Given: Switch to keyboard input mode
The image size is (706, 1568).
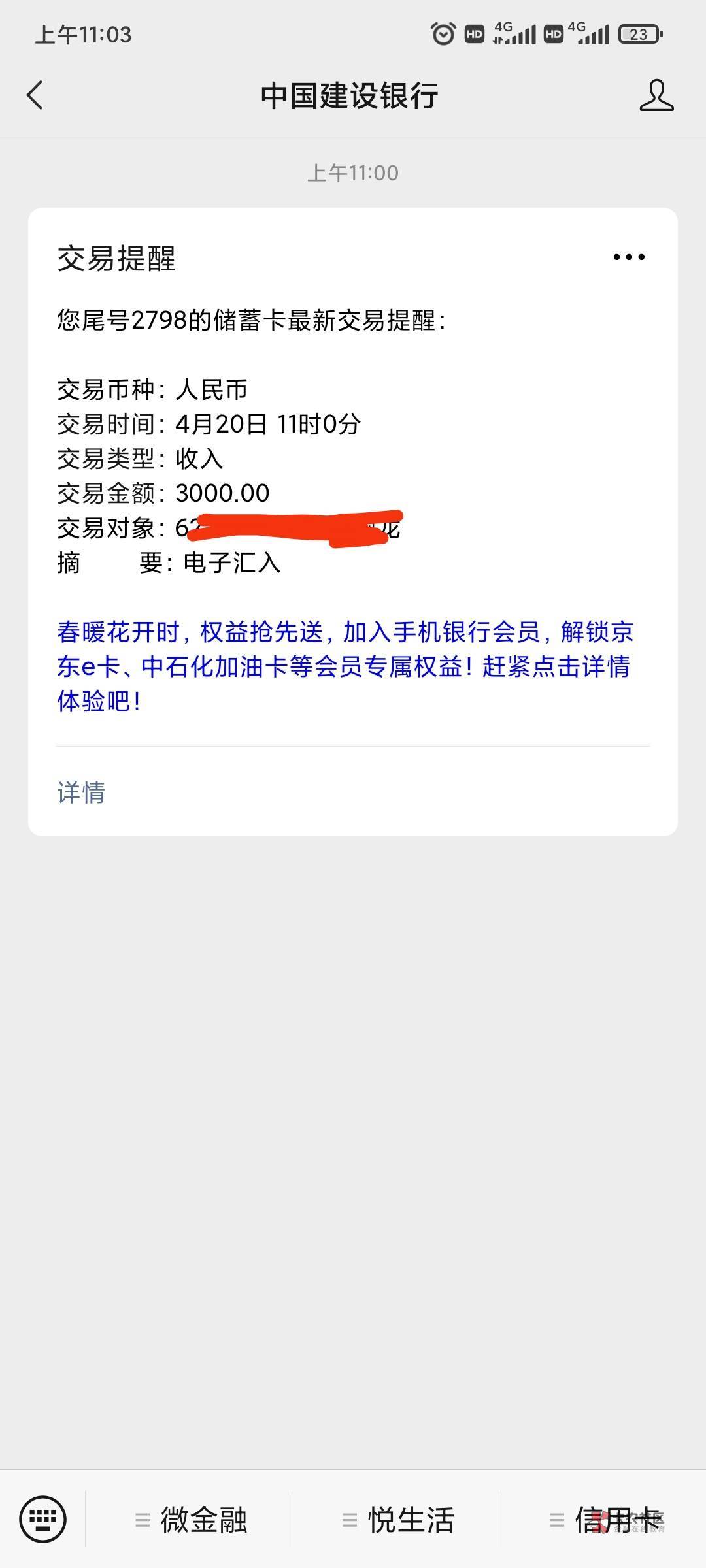Looking at the screenshot, I should pos(43,1519).
